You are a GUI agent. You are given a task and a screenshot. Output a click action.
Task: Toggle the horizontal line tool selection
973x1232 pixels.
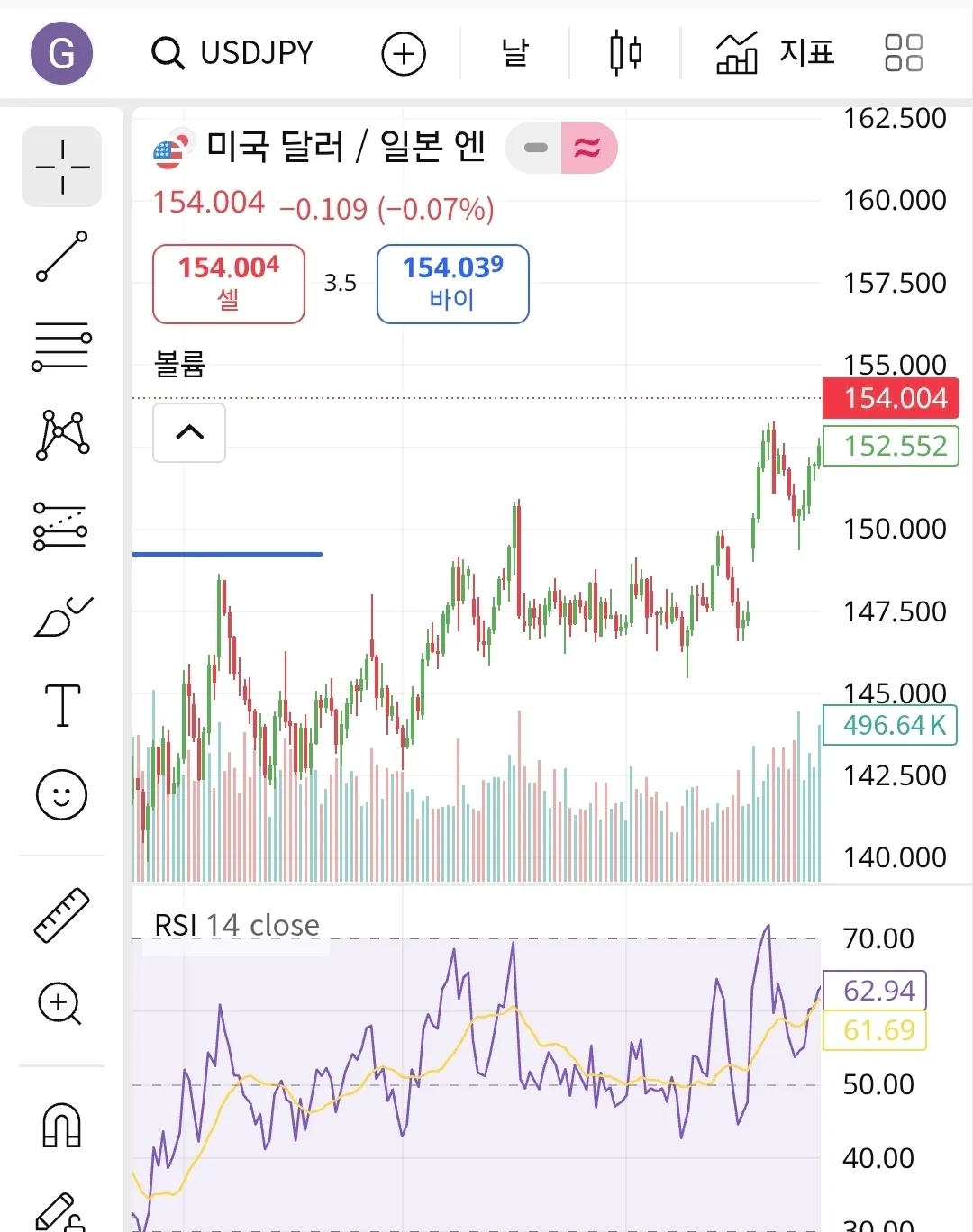coord(61,347)
